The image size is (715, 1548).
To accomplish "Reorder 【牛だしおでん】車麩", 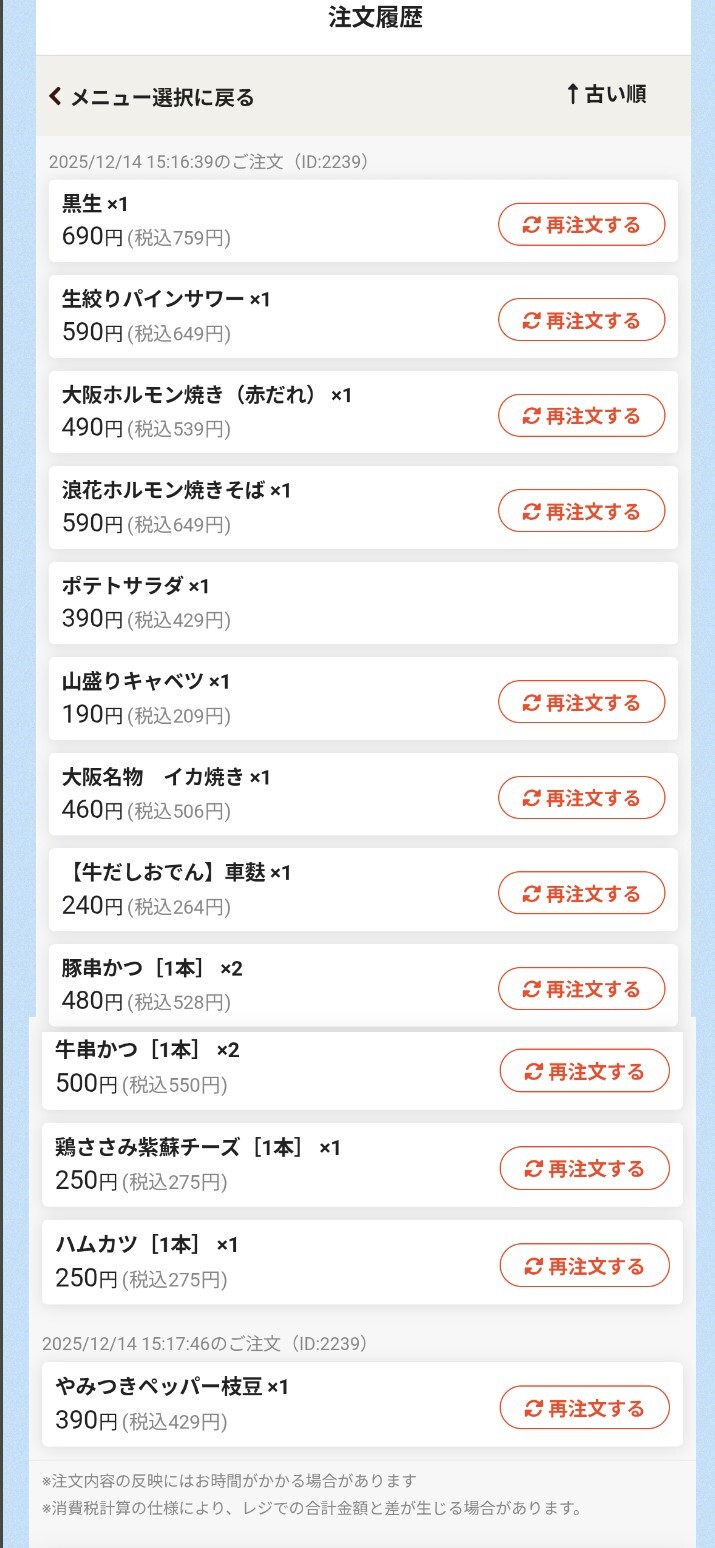I will click(581, 893).
